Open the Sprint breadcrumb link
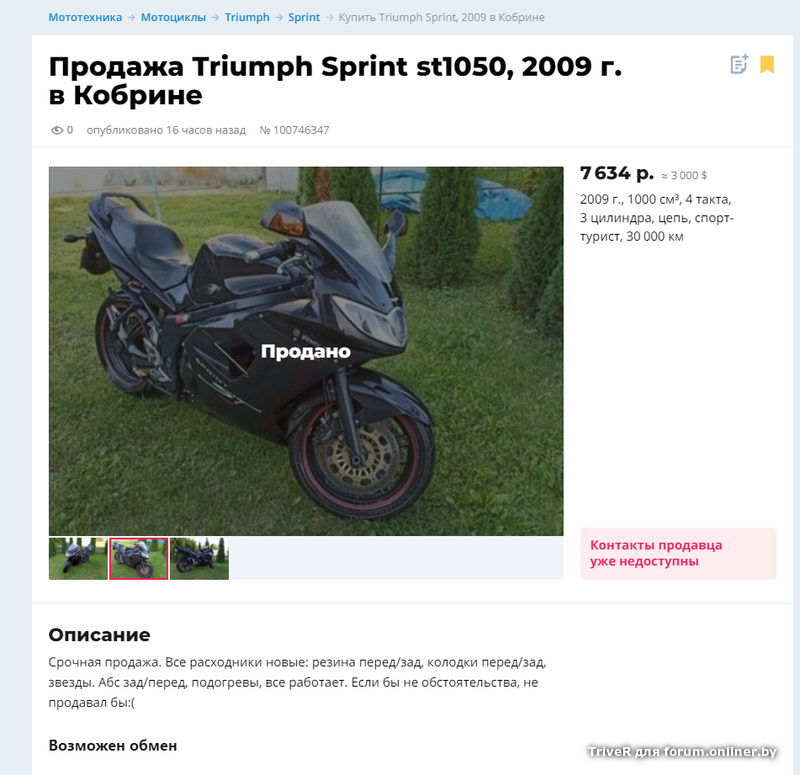 (304, 18)
